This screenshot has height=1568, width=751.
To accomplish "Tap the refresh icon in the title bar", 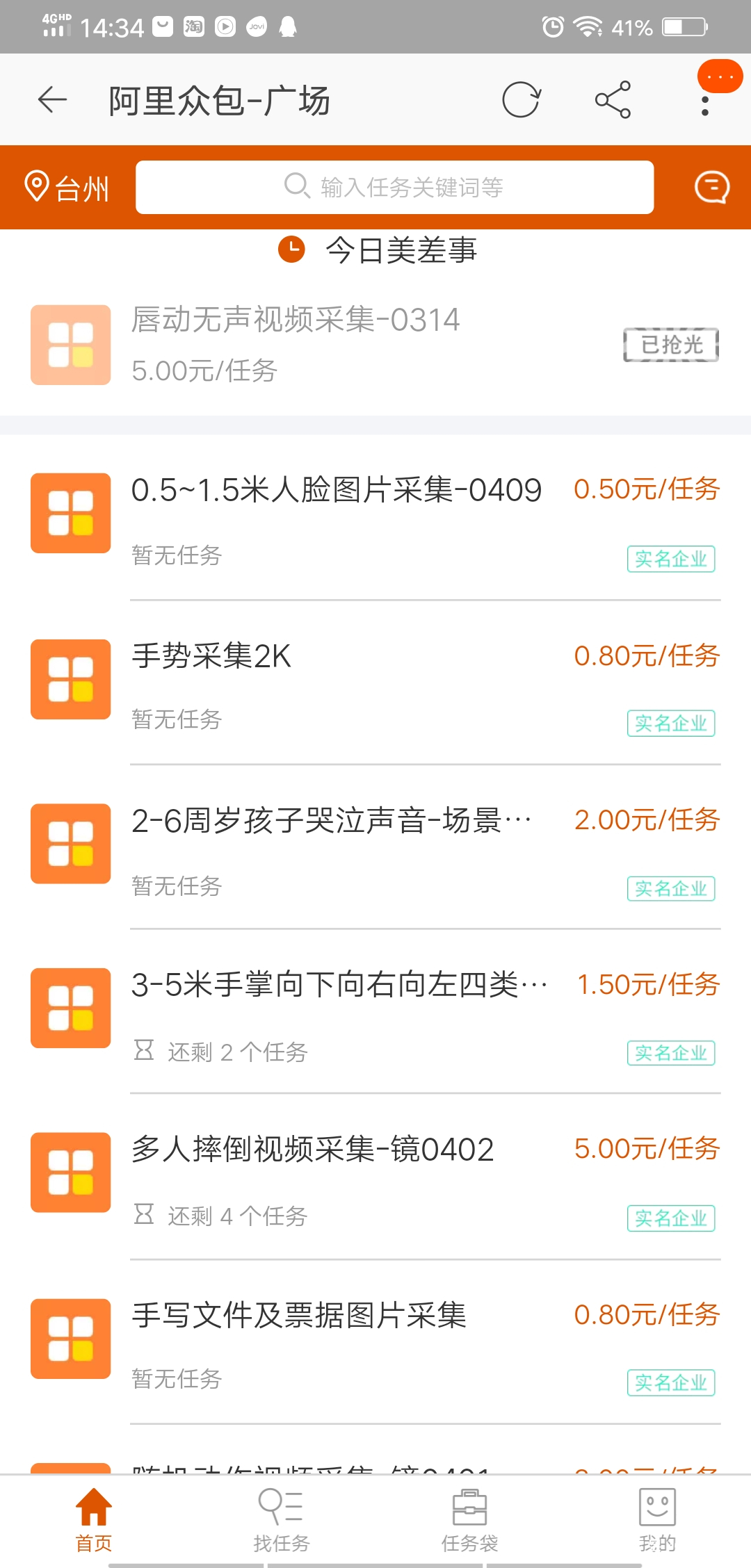I will 523,99.
